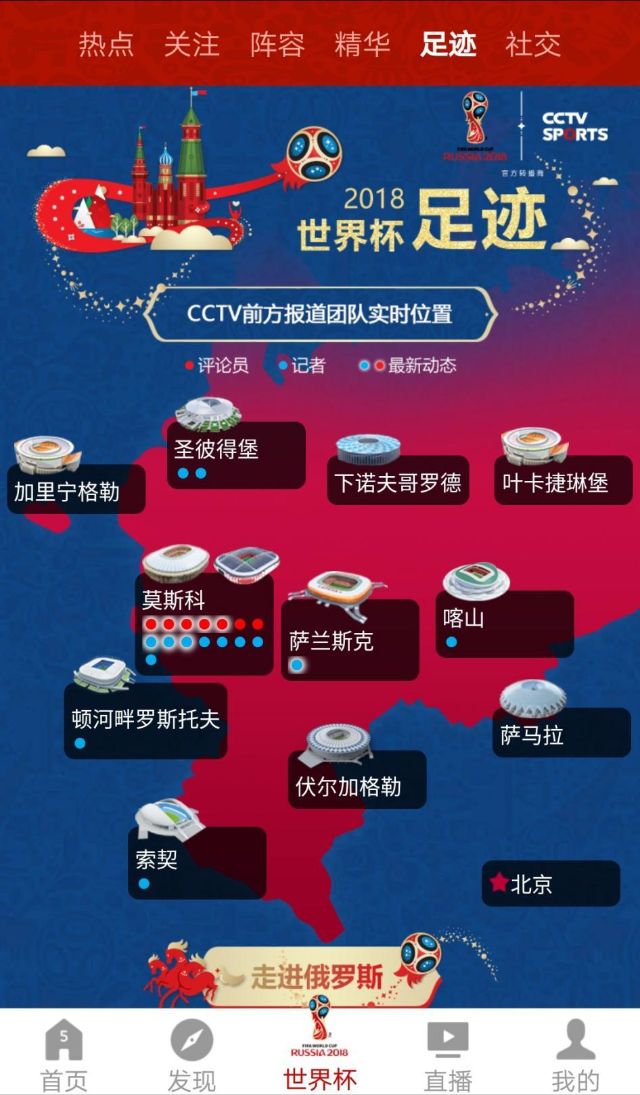Select the 圣彼得堡 location card

point(235,455)
